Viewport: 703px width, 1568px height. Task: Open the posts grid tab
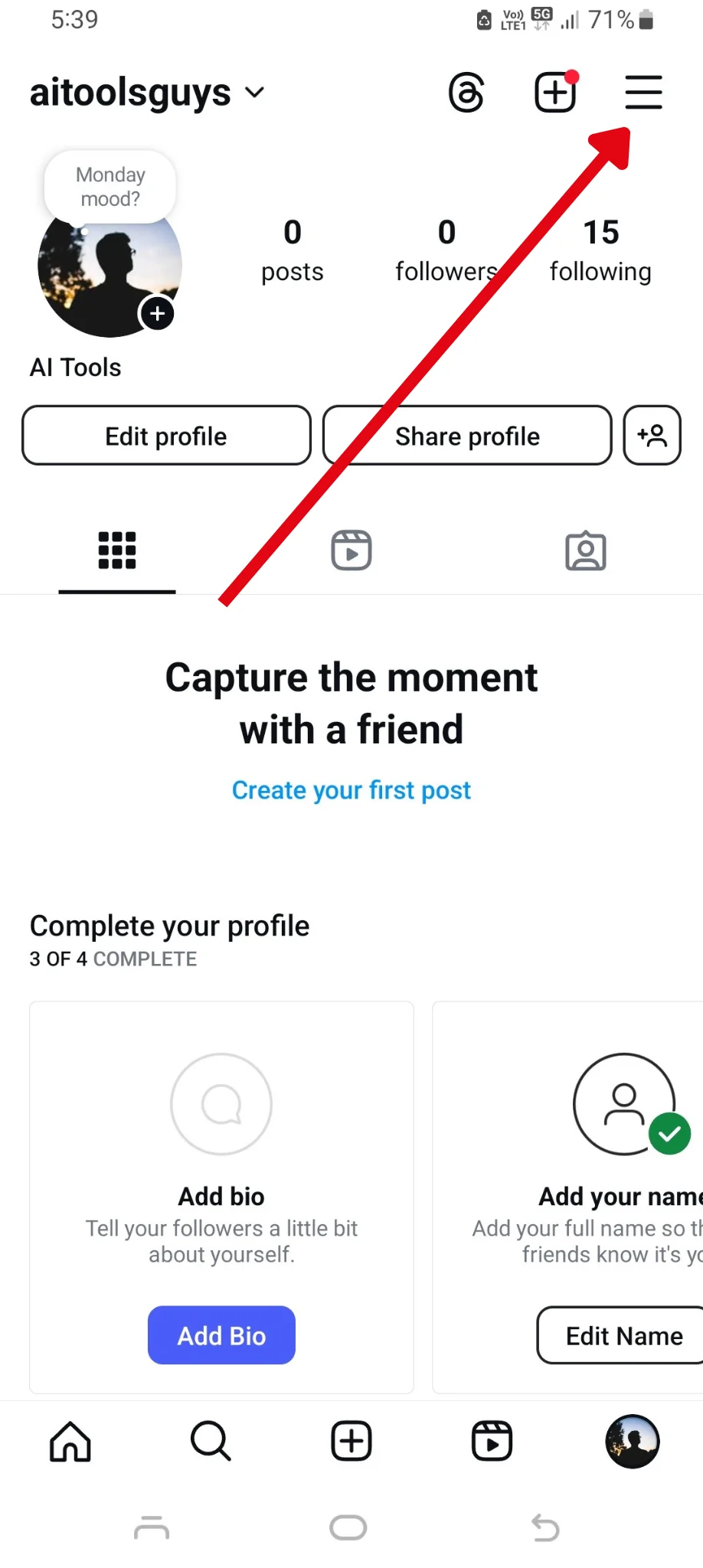coord(116,550)
